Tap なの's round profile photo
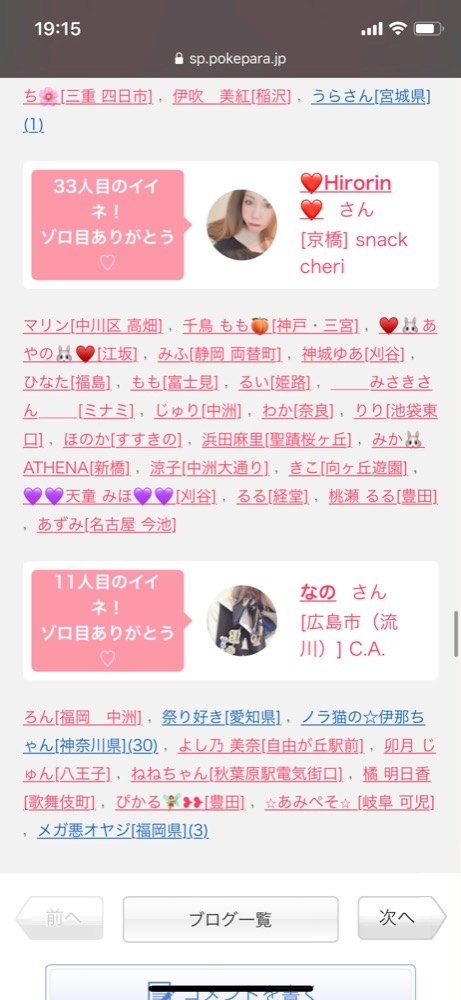The height and width of the screenshot is (1000, 461). pos(242,621)
